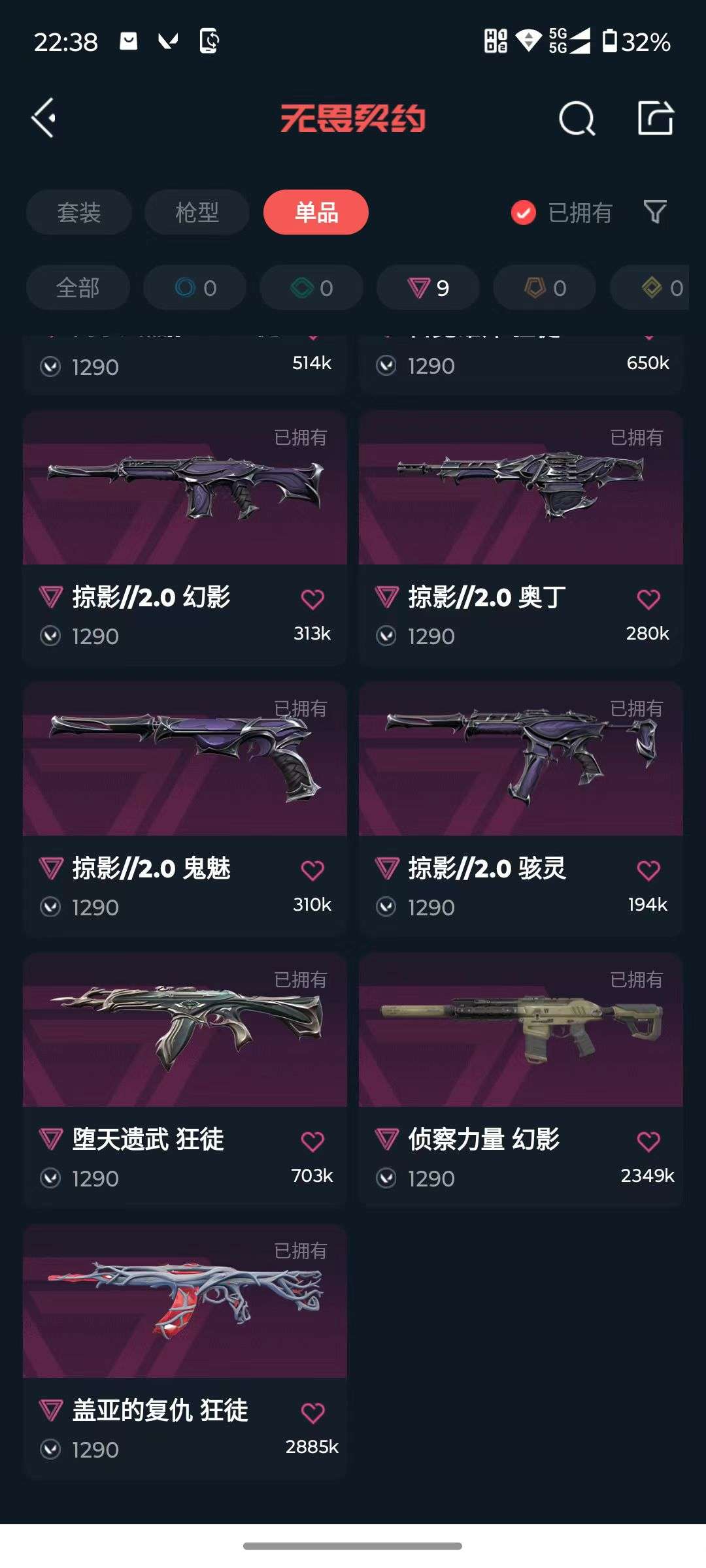Tap the share icon in the top bar

pyautogui.click(x=656, y=118)
